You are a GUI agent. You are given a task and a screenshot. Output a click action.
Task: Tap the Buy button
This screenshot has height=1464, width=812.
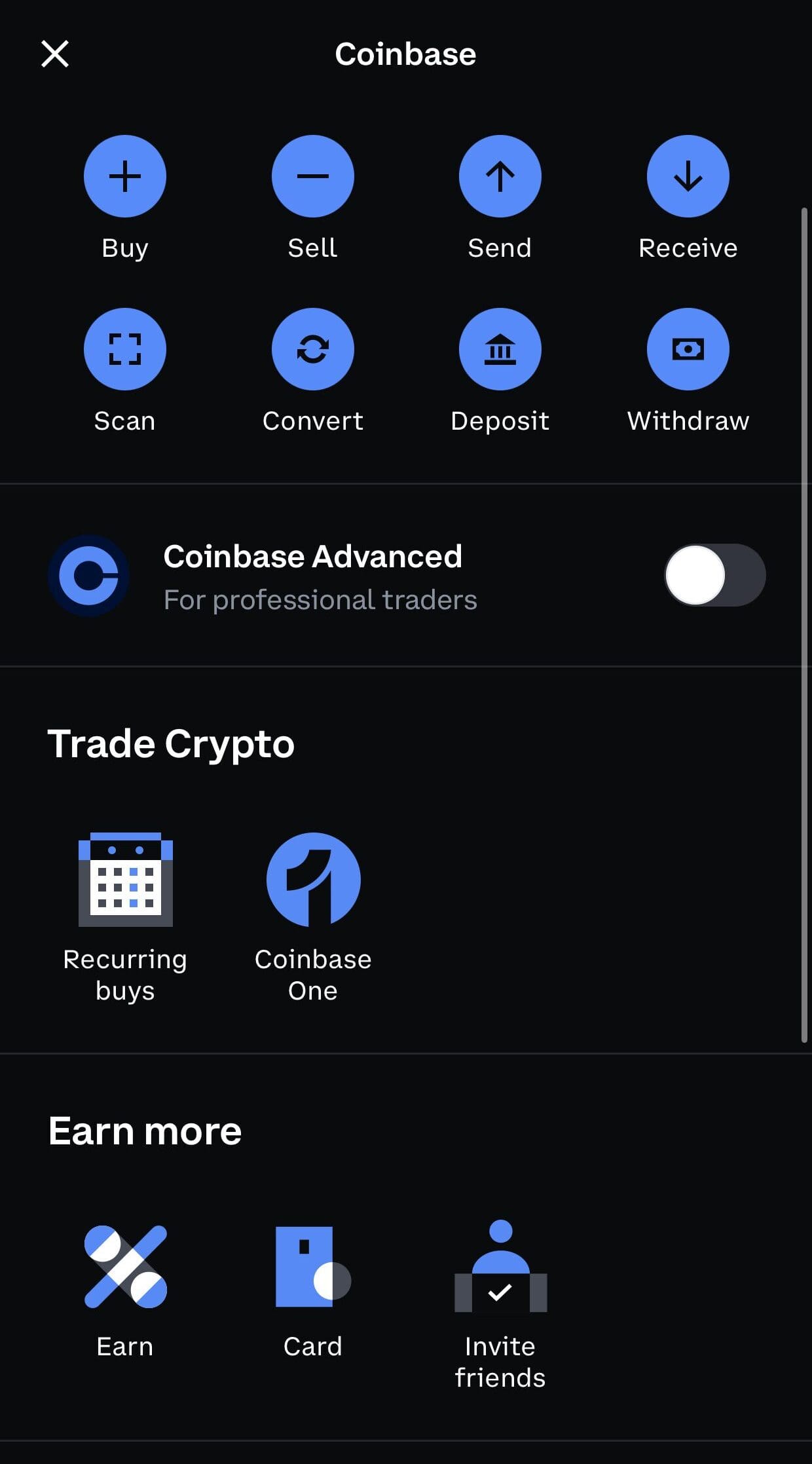[125, 176]
